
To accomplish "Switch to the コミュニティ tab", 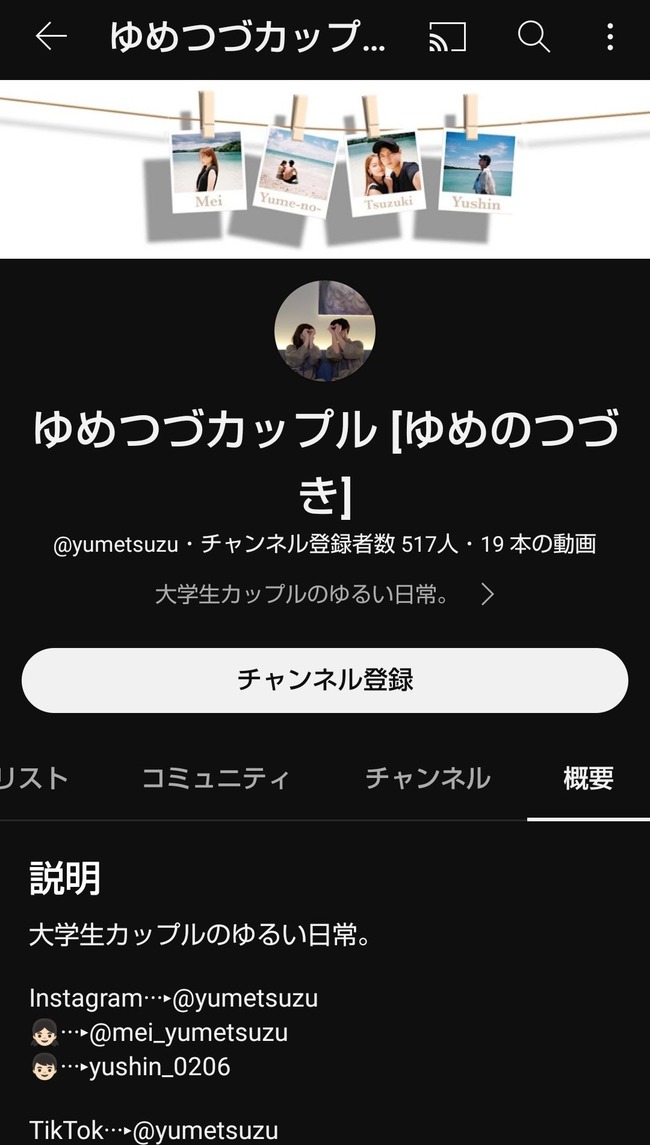I will coord(215,778).
